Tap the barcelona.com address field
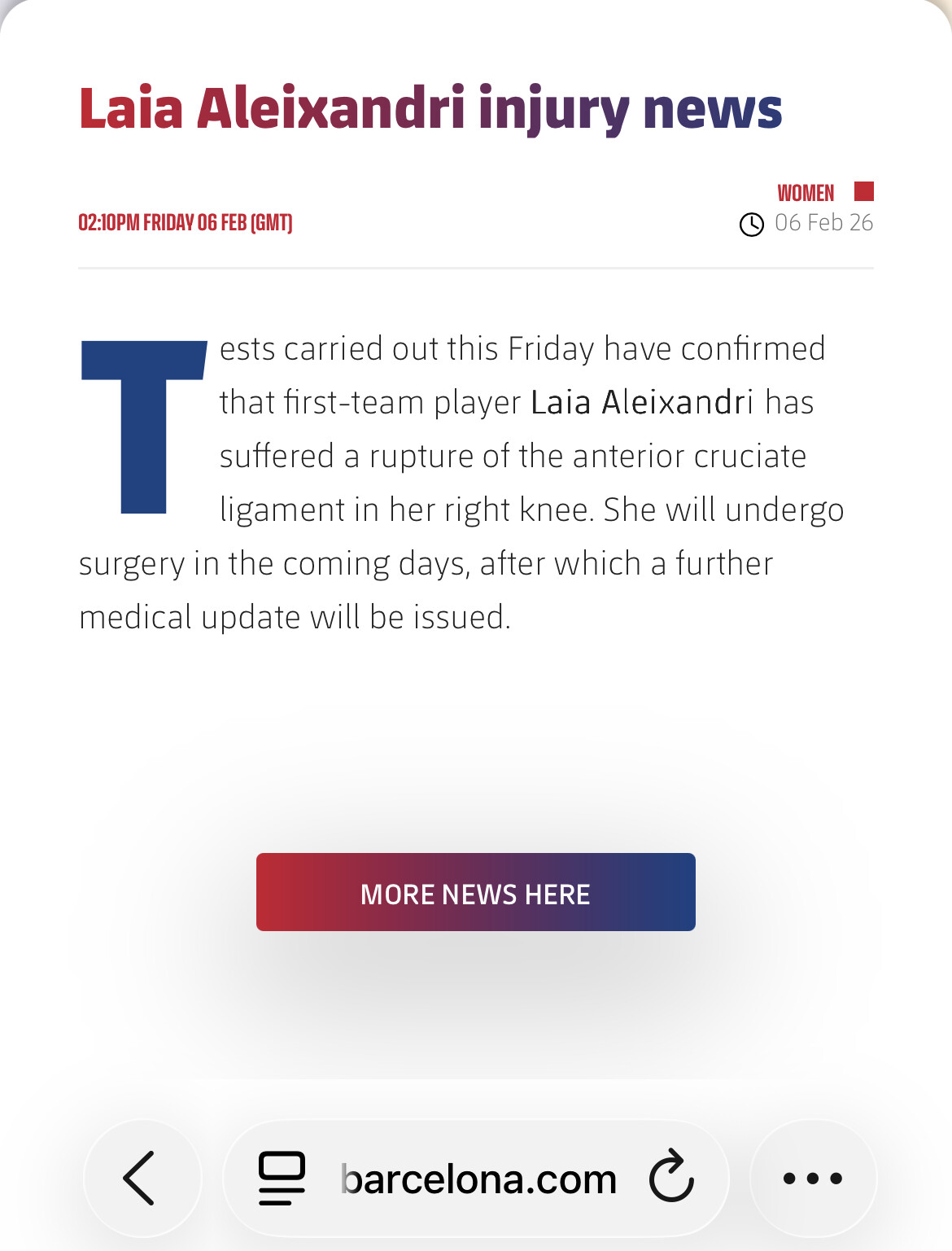Viewport: 952px width, 1251px height. pyautogui.click(x=478, y=1179)
